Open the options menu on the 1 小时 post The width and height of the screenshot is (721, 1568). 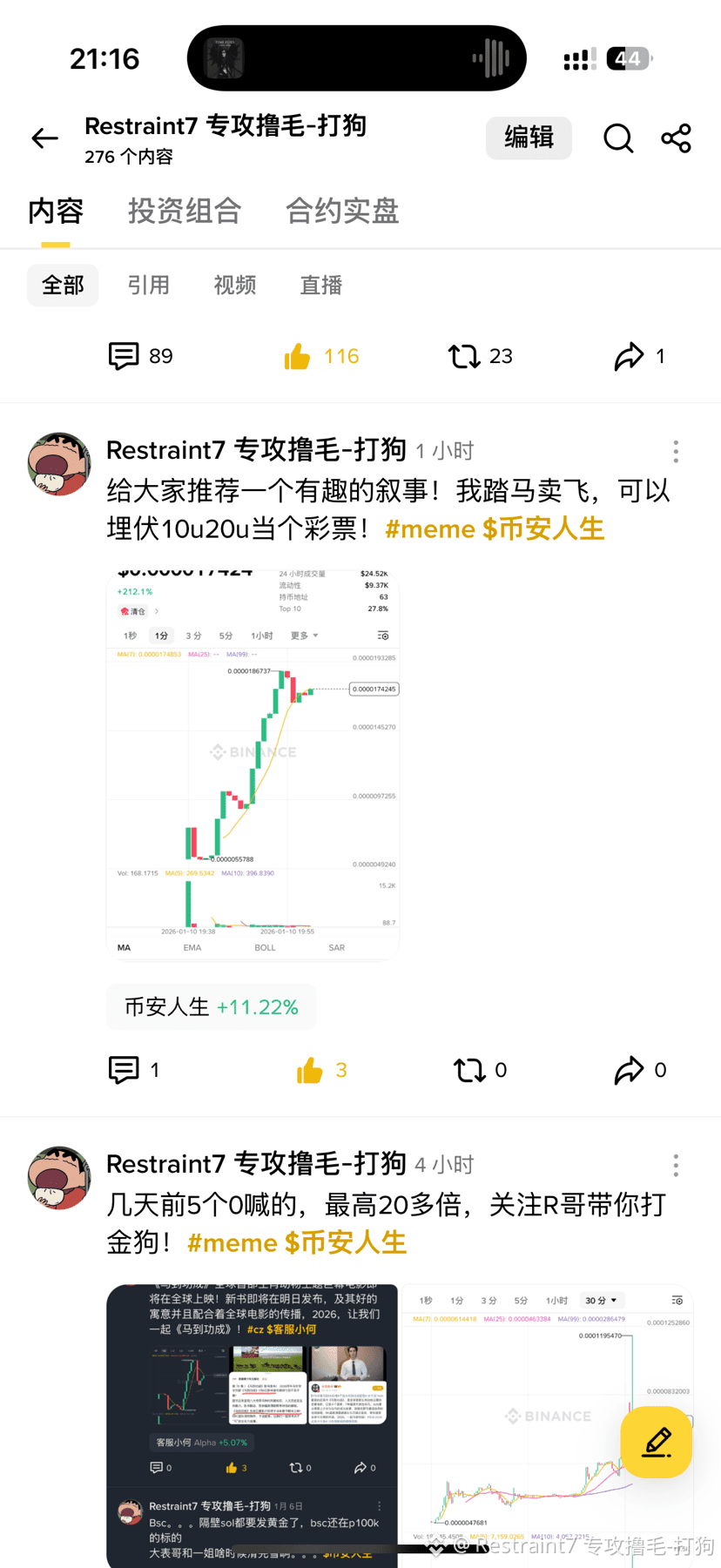point(676,451)
